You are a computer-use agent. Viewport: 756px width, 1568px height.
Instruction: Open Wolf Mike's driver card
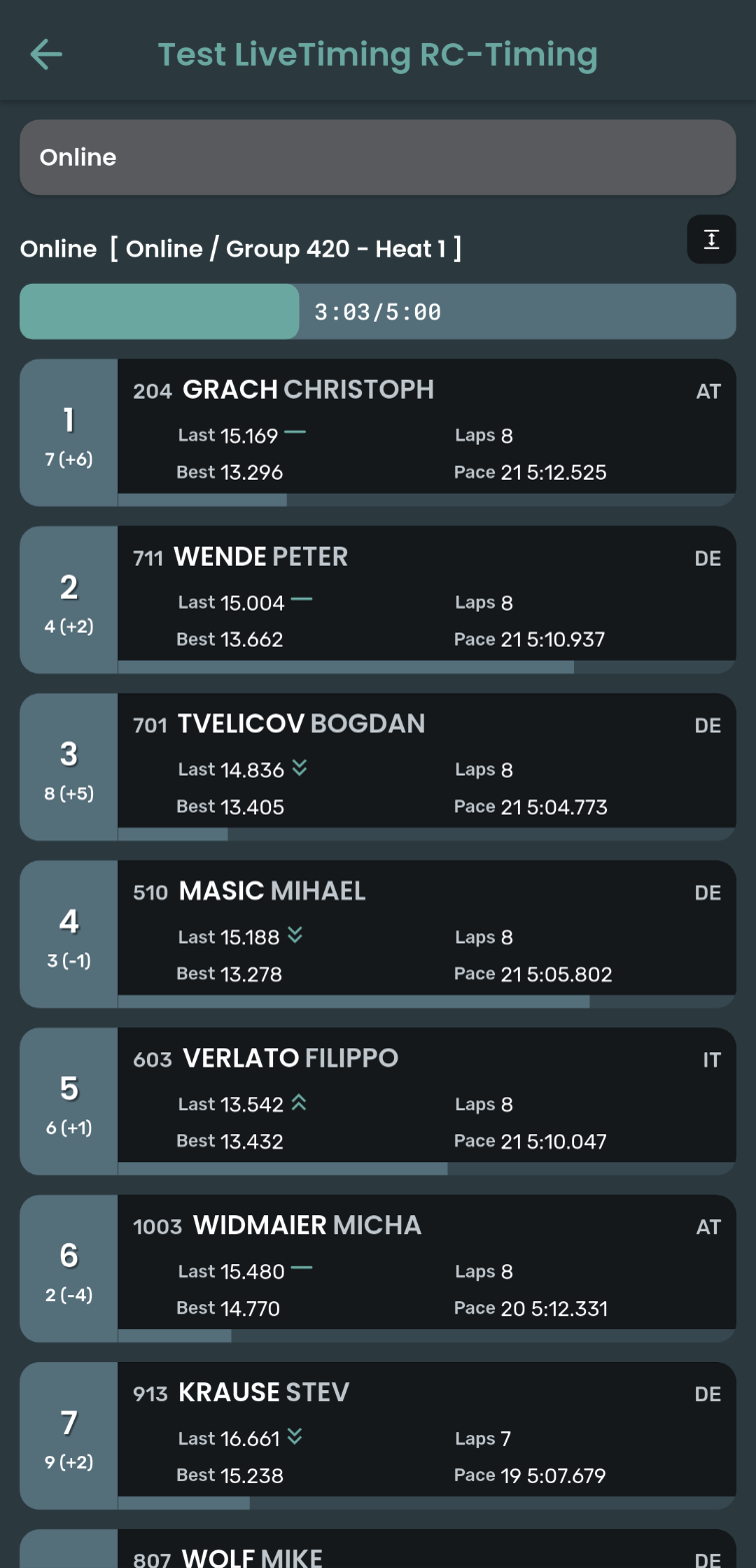[x=378, y=1549]
